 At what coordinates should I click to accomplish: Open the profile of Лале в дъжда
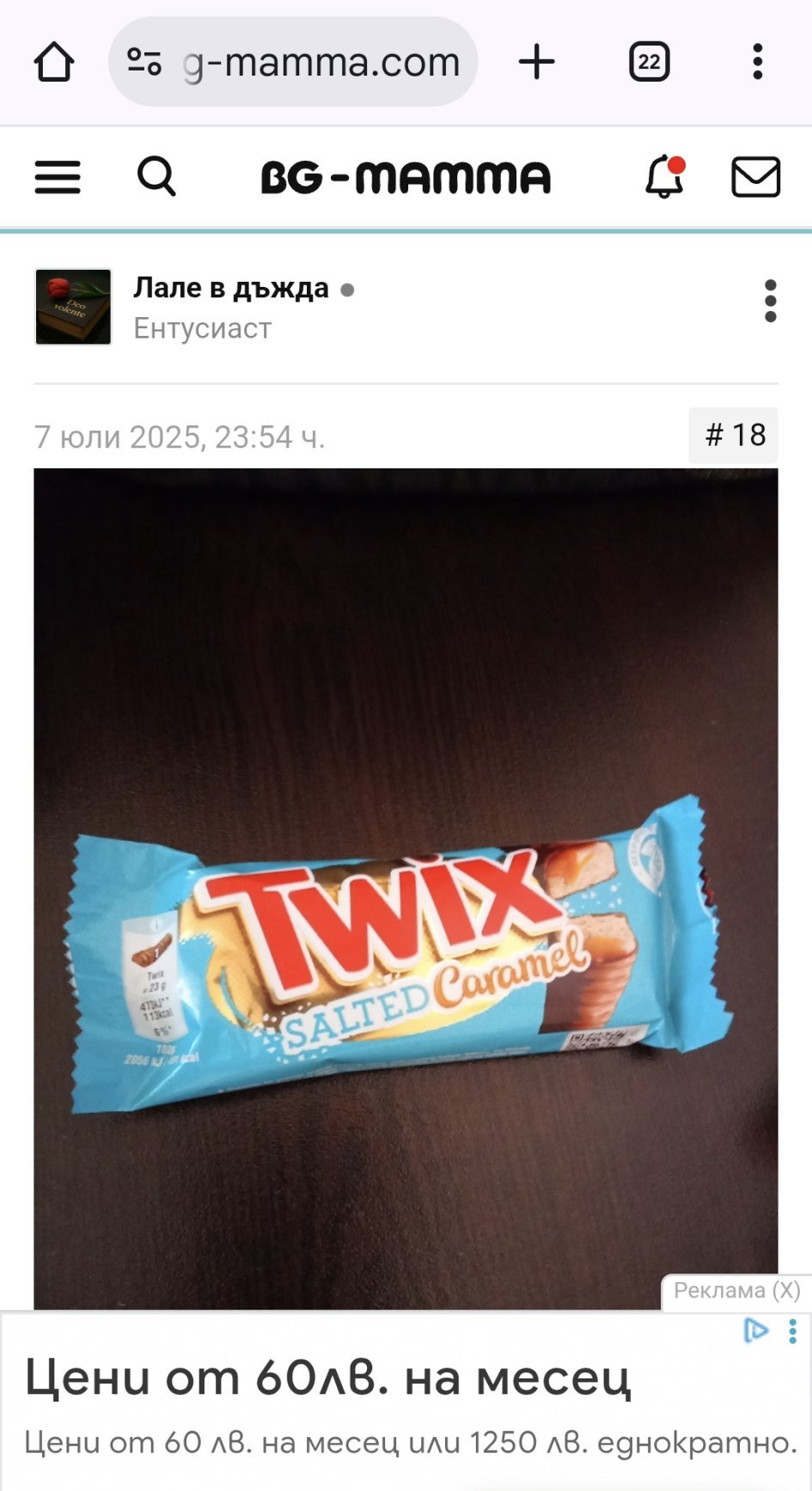pos(230,288)
